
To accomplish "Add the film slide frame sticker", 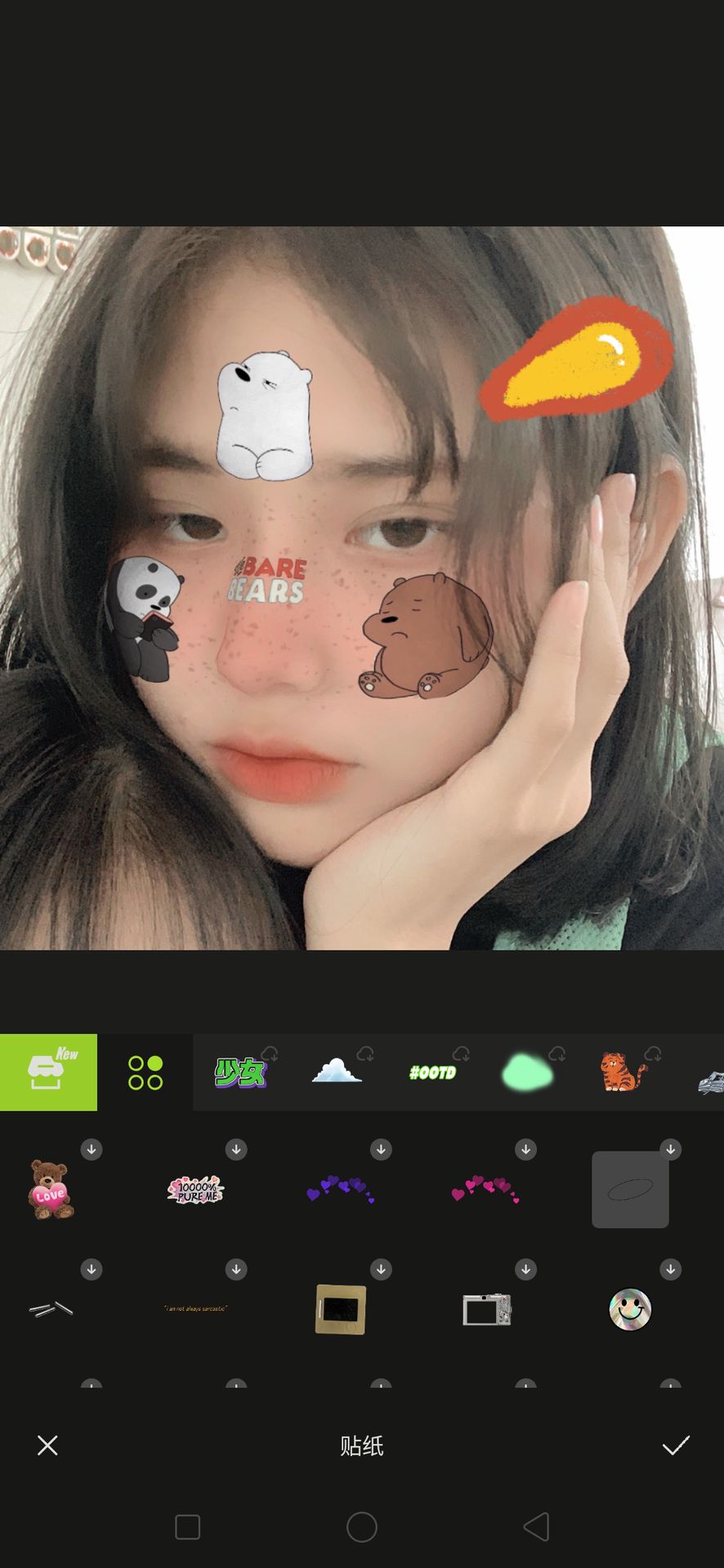I will click(341, 1309).
